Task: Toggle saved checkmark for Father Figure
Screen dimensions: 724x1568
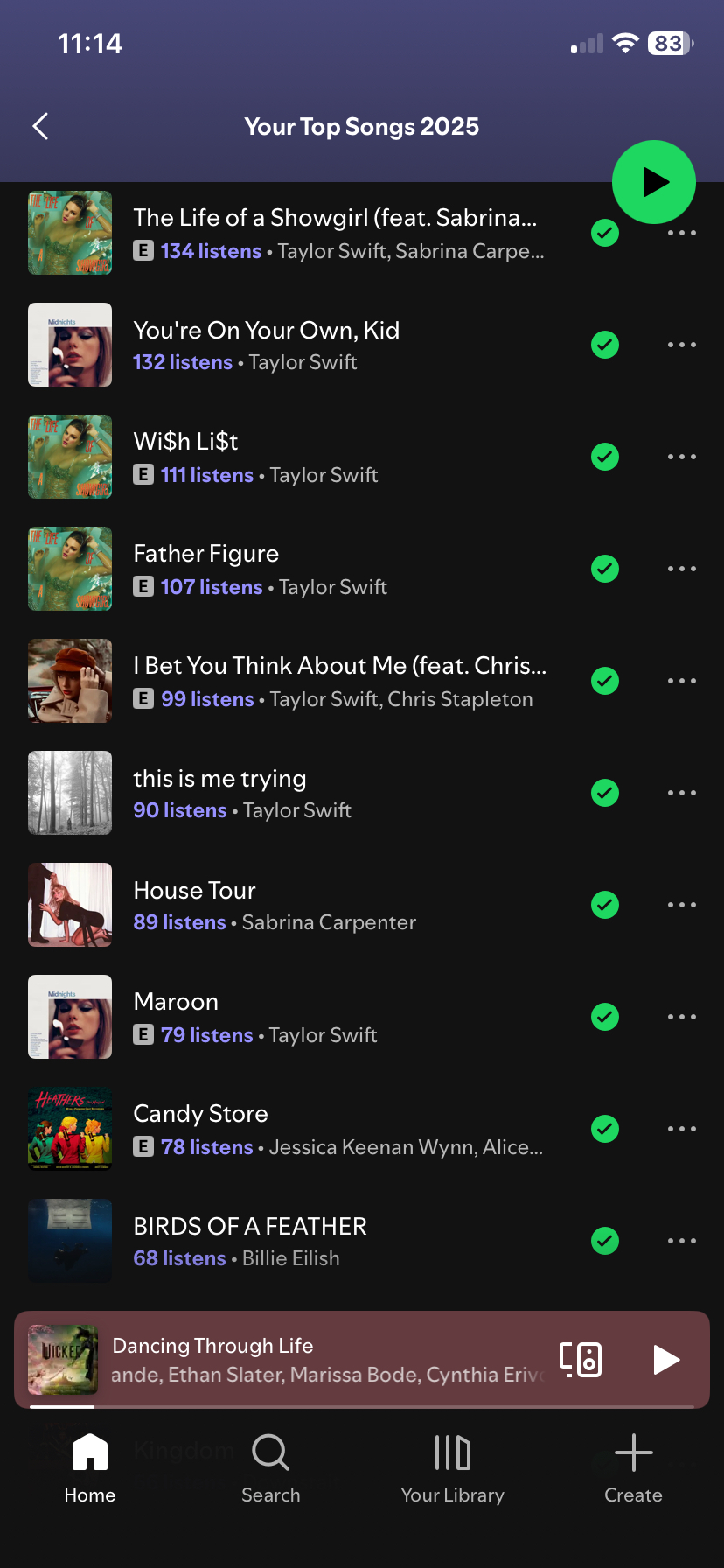Action: pos(605,569)
